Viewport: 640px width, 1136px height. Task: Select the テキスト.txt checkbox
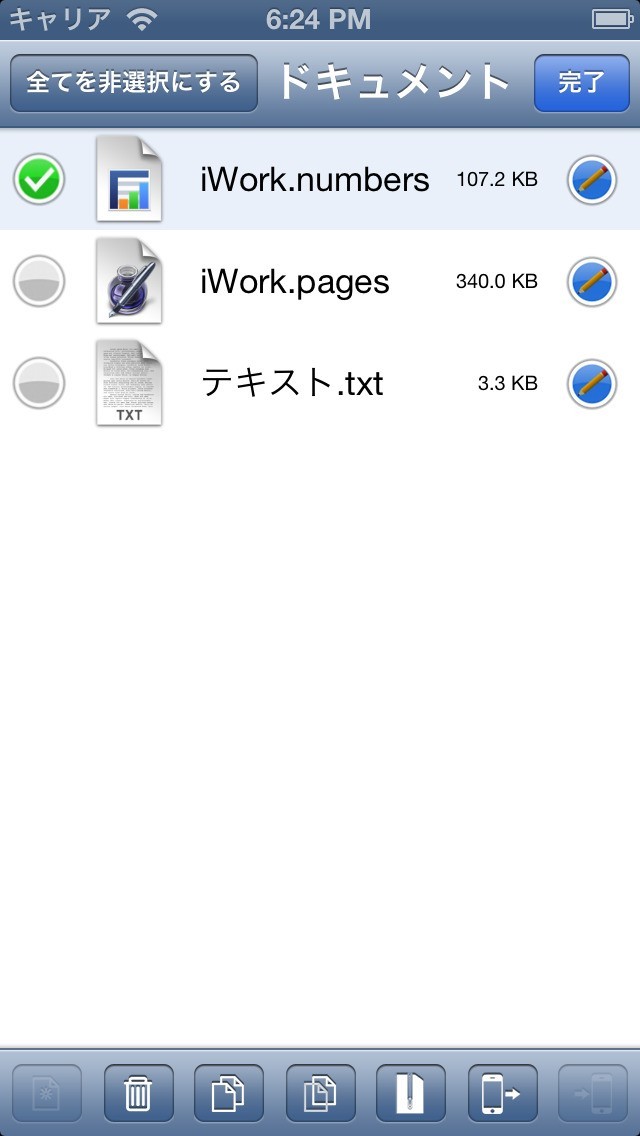39,383
